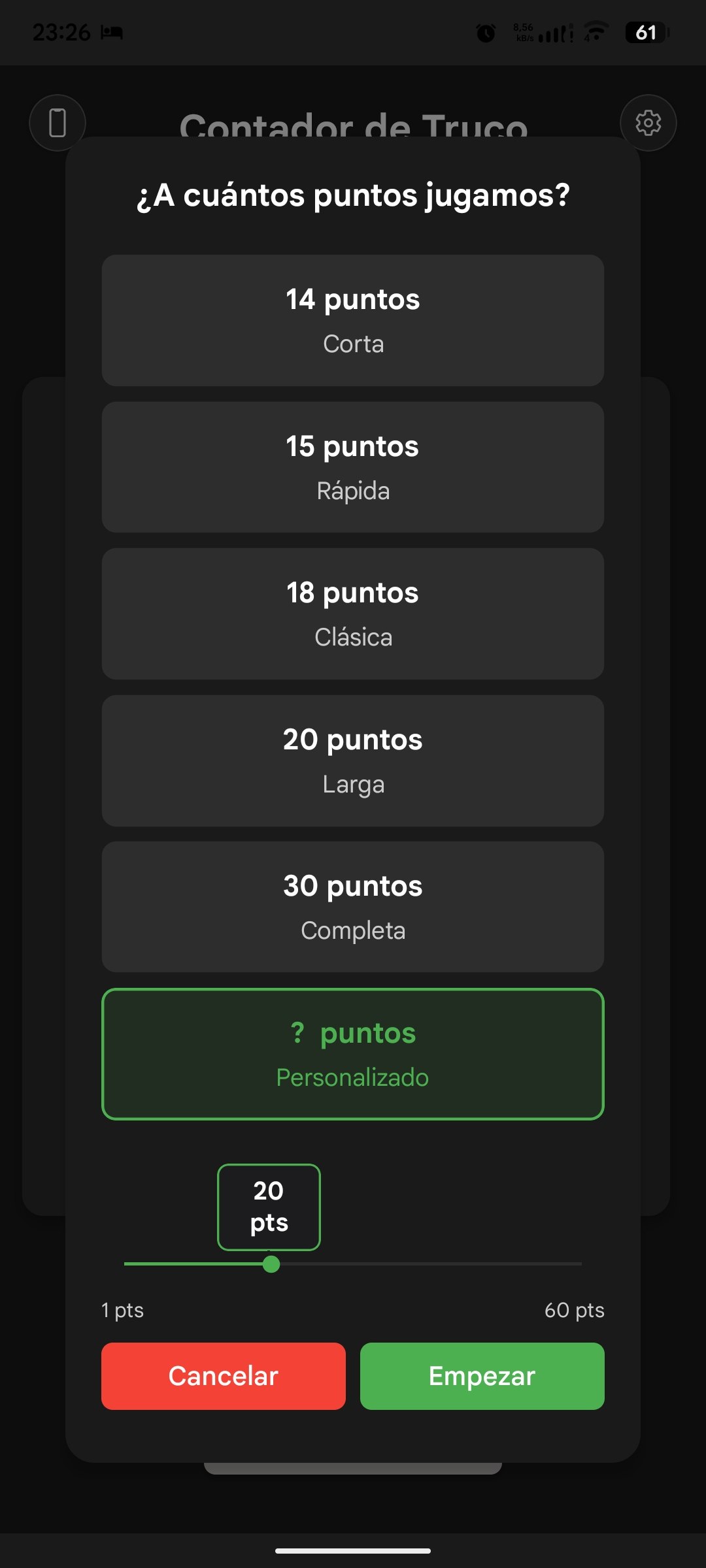Tap the home indicator bar at the bottom
The image size is (706, 1568).
(353, 1551)
